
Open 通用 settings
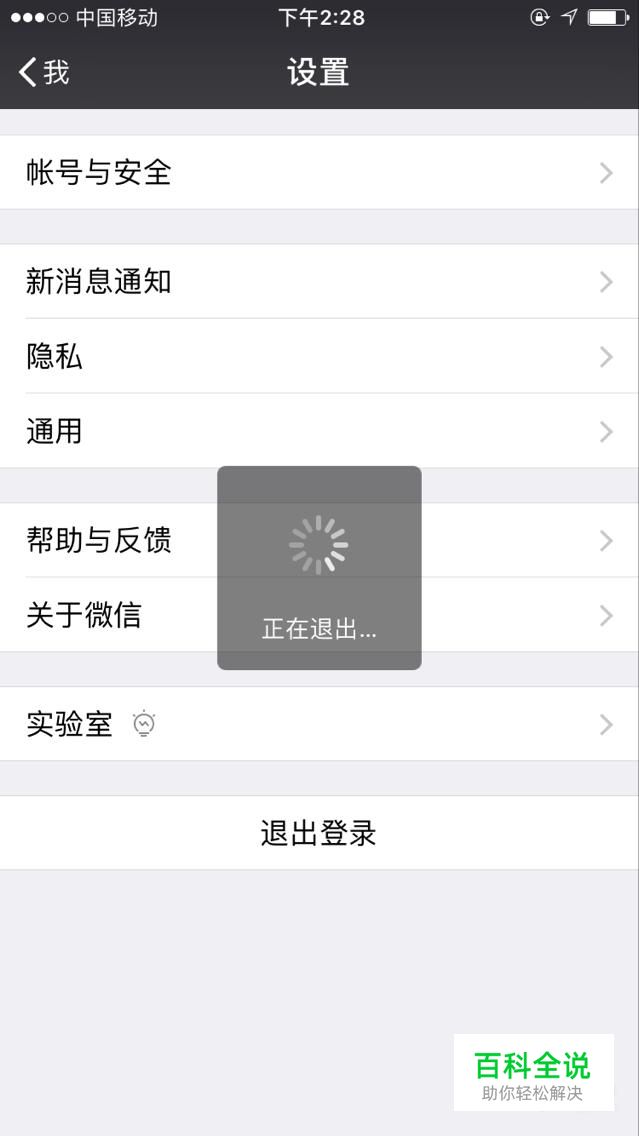click(x=320, y=431)
